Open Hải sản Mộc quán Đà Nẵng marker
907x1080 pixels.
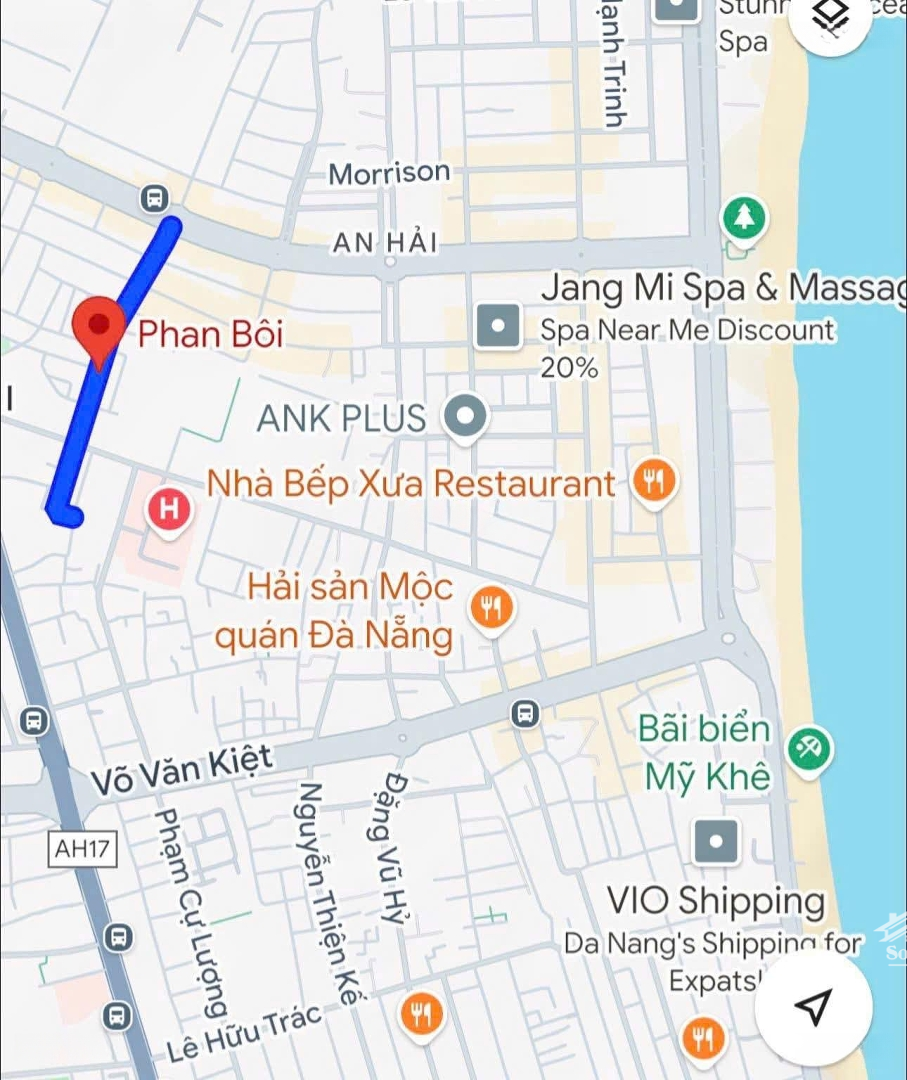[x=490, y=607]
